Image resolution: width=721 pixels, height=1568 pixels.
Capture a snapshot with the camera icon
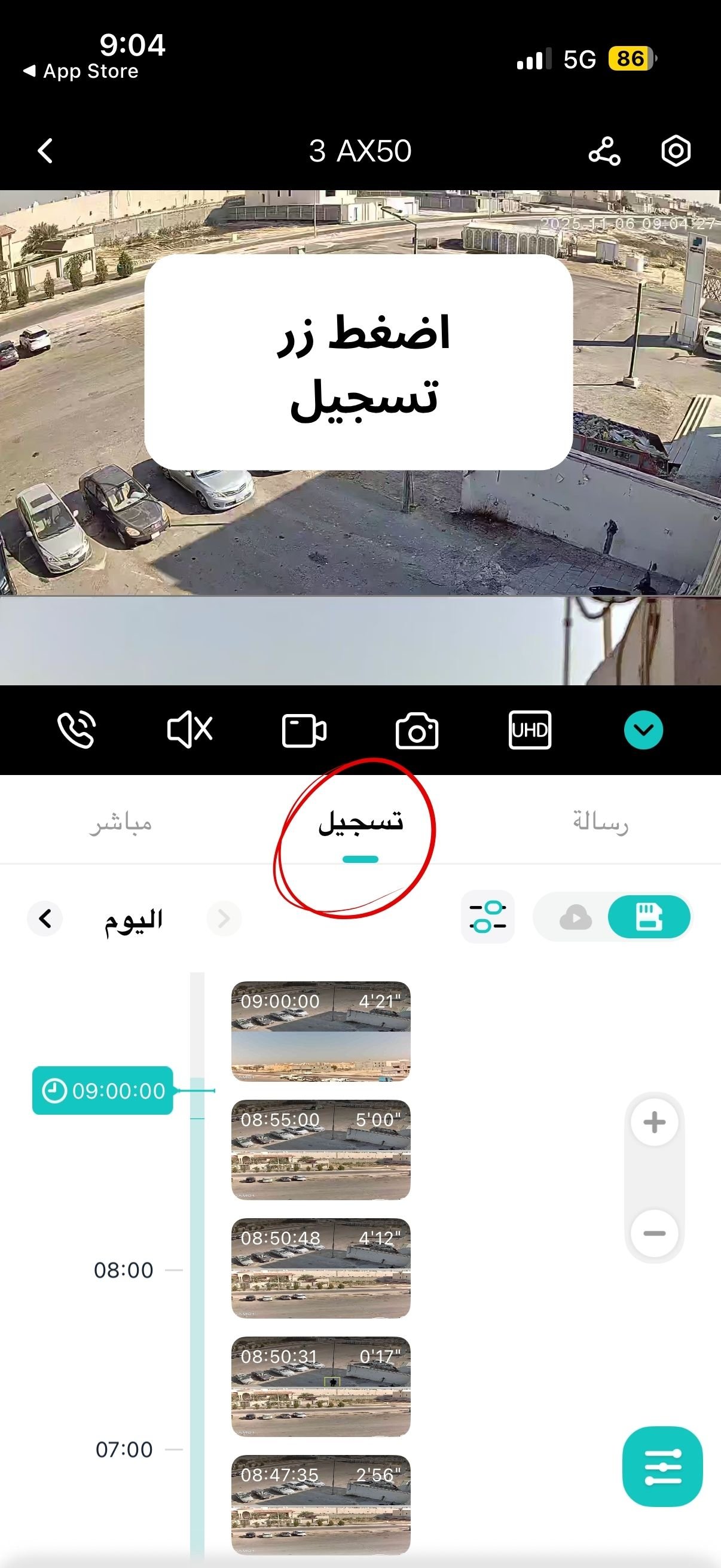(x=417, y=730)
